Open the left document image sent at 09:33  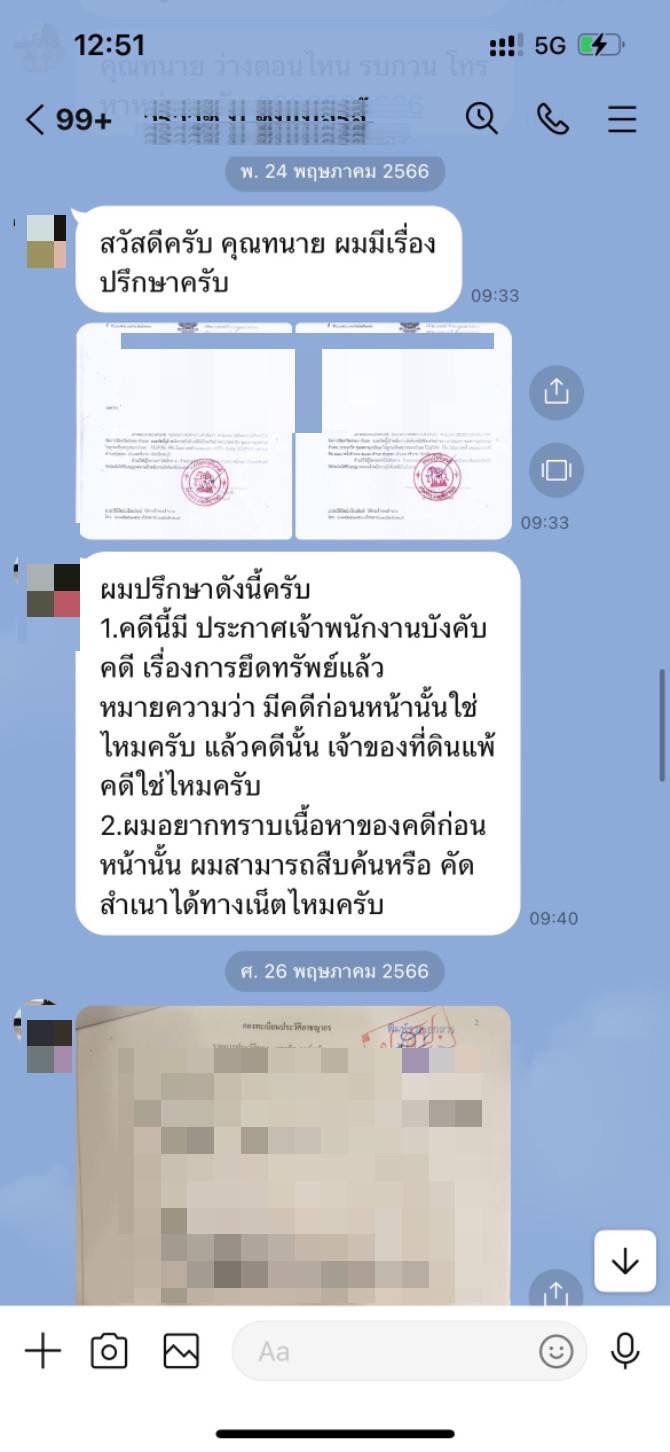(x=185, y=431)
